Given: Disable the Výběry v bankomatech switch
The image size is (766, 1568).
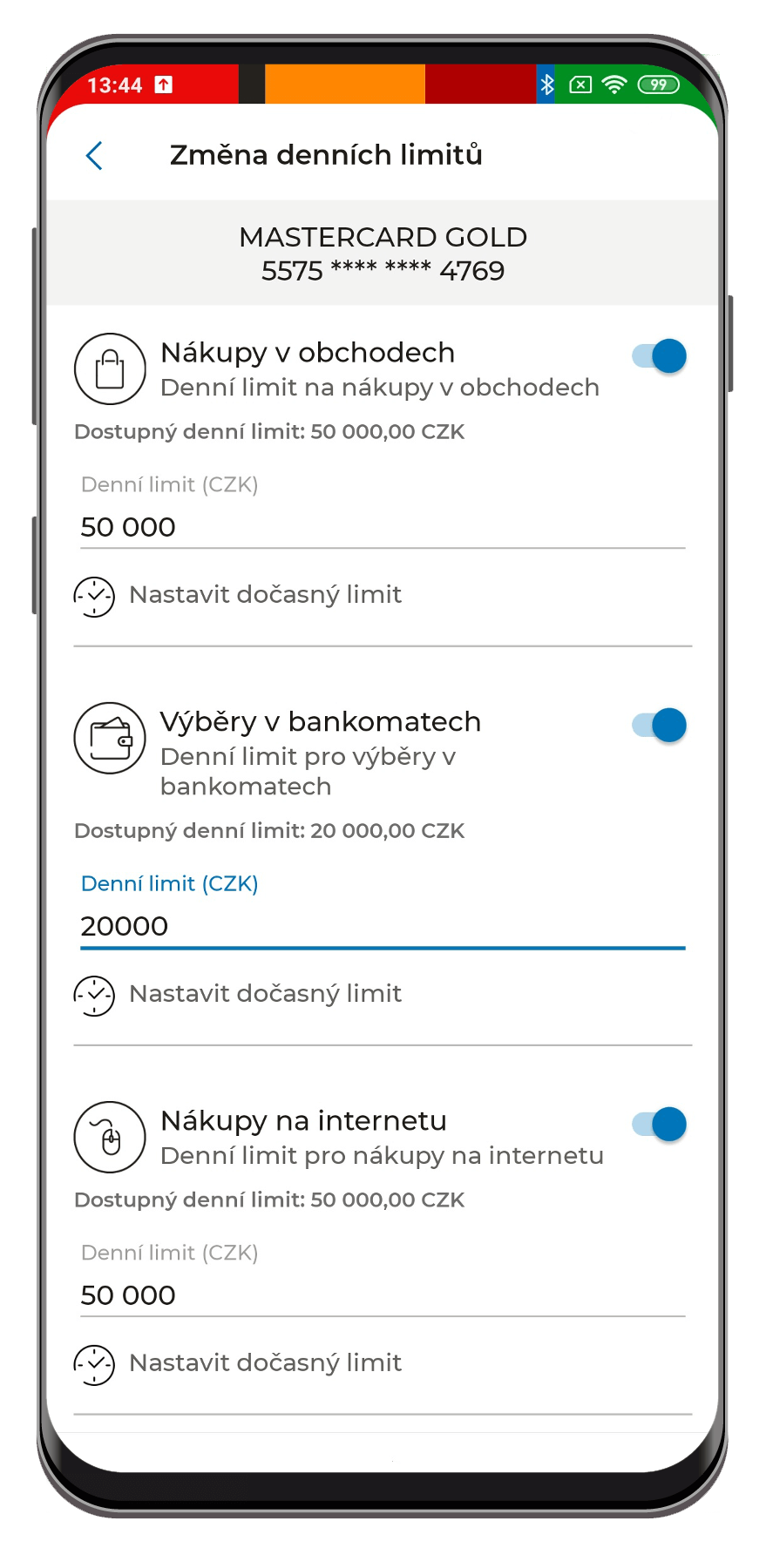Looking at the screenshot, I should 660,726.
